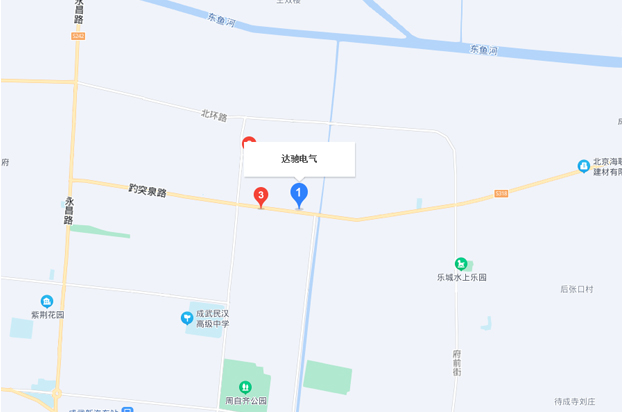Screen dimensions: 622x412
Task: Open the 成武民汉高级中学 map point
Action: tap(187, 318)
